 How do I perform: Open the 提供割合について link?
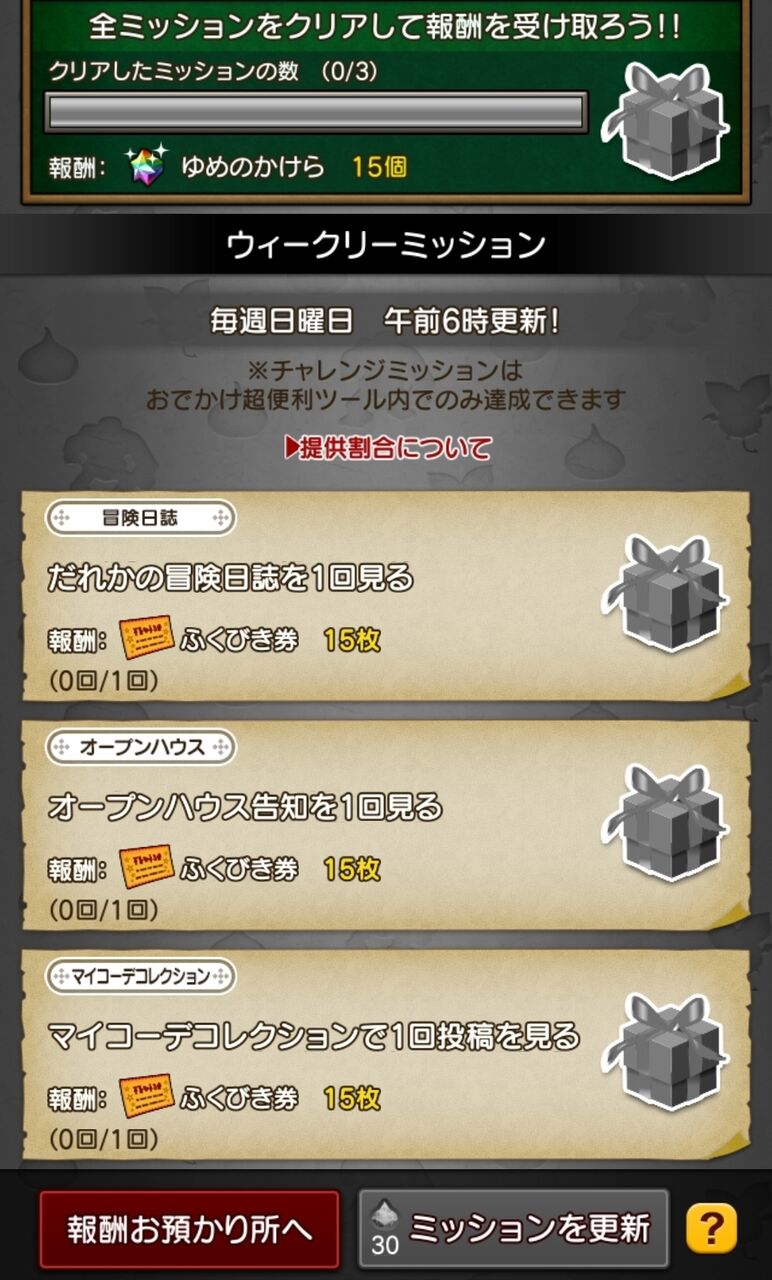coord(388,448)
